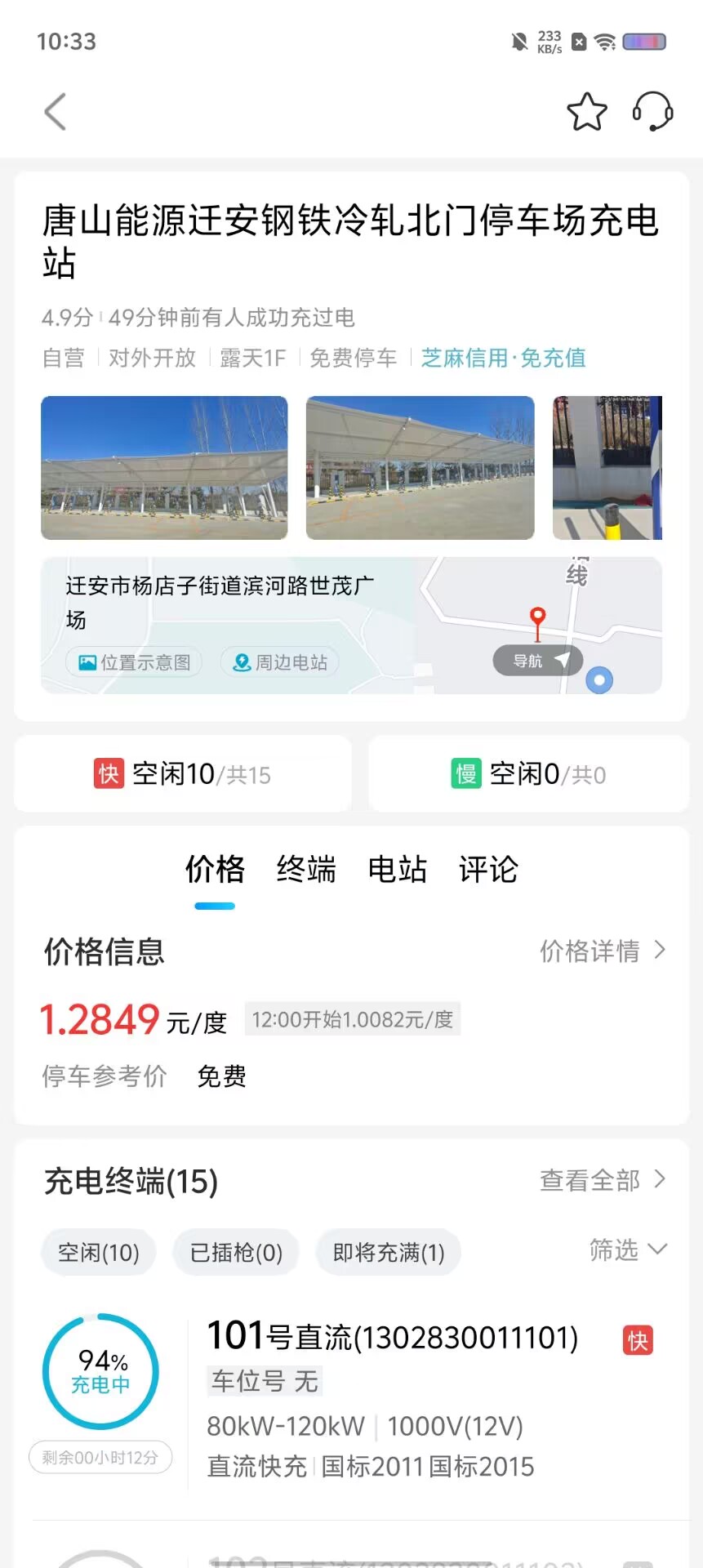703x1568 pixels.
Task: Go back using the top-left arrow
Action: coord(55,112)
